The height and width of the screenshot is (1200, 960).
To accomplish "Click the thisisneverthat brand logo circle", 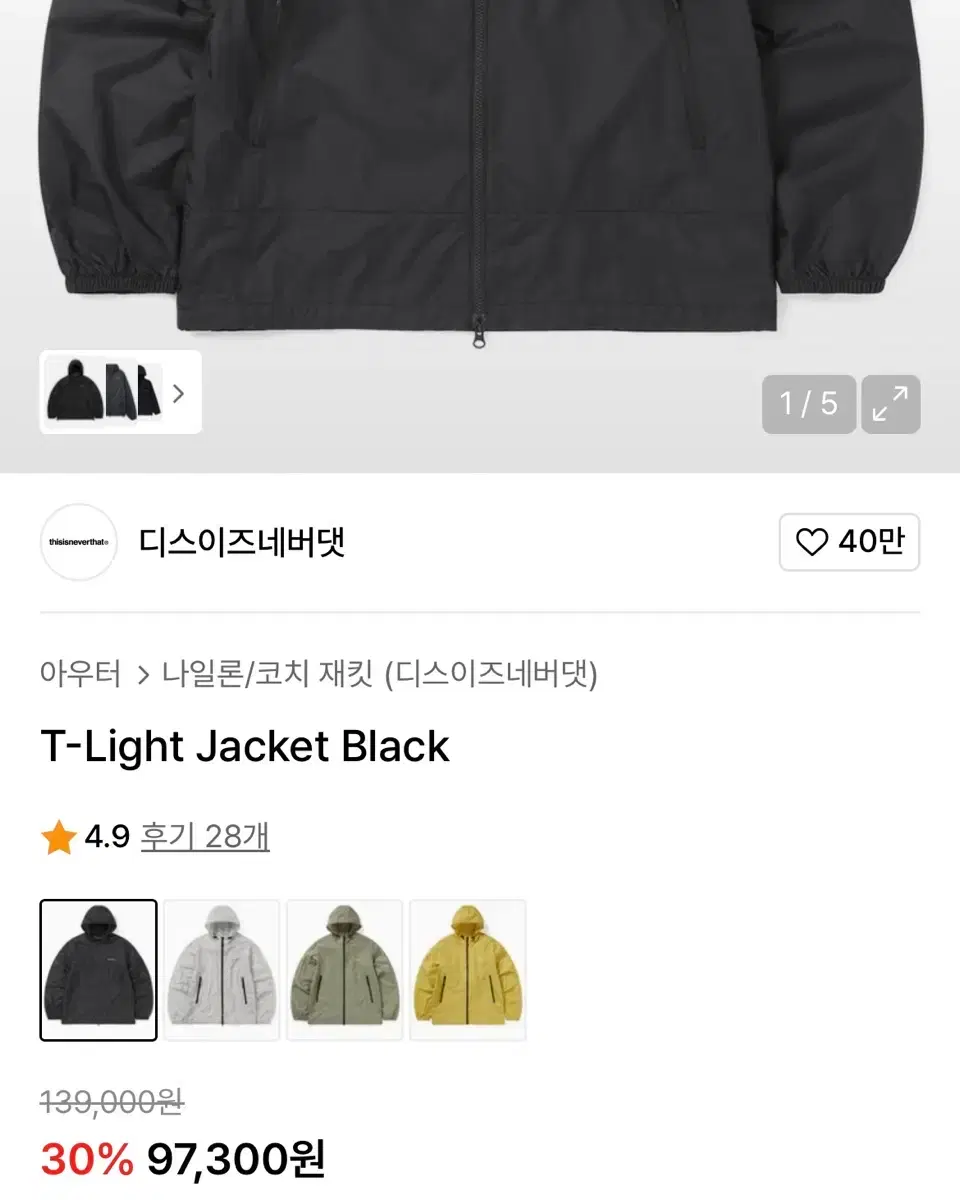I will point(78,542).
